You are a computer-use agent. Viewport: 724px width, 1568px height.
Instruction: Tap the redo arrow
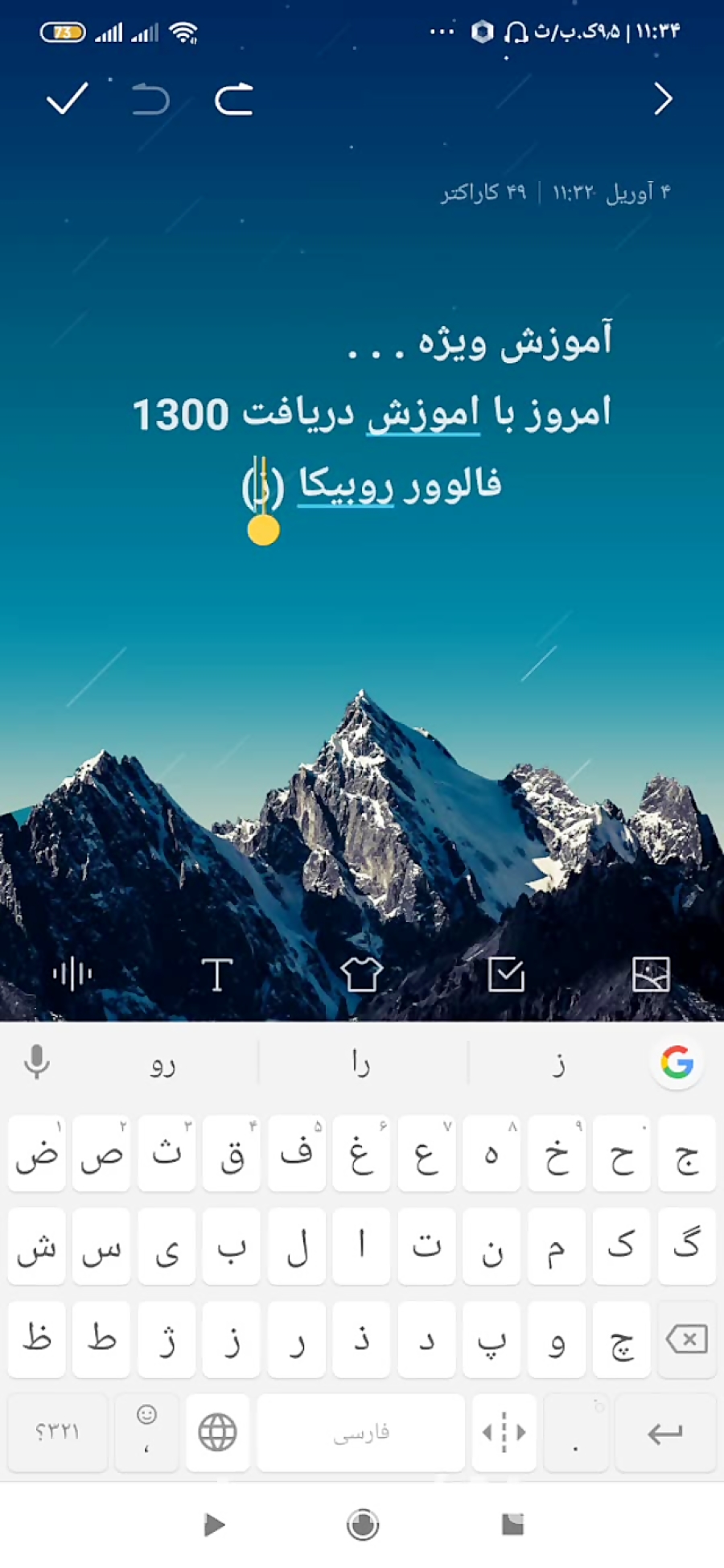click(x=234, y=100)
